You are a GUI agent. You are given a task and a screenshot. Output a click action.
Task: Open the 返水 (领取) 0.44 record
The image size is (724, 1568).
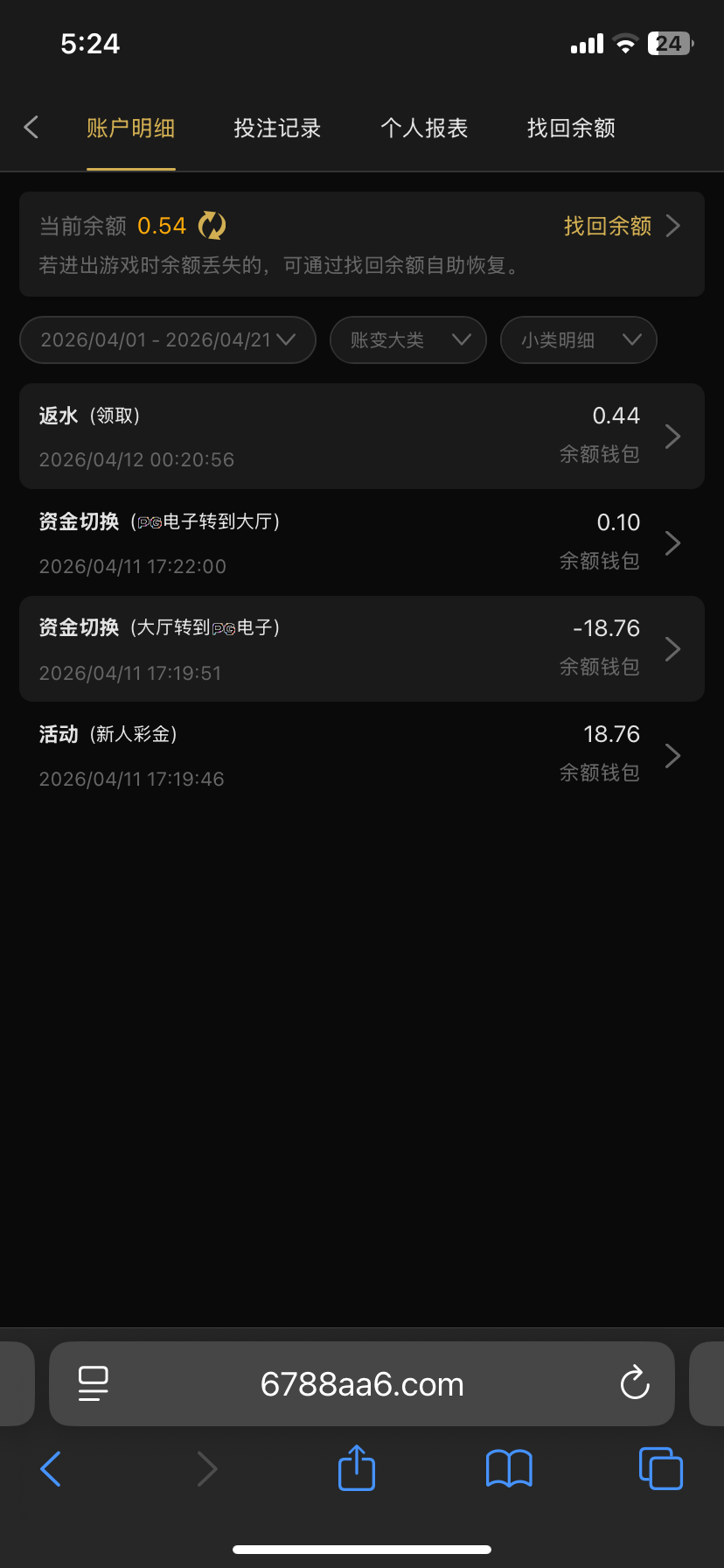[x=362, y=436]
